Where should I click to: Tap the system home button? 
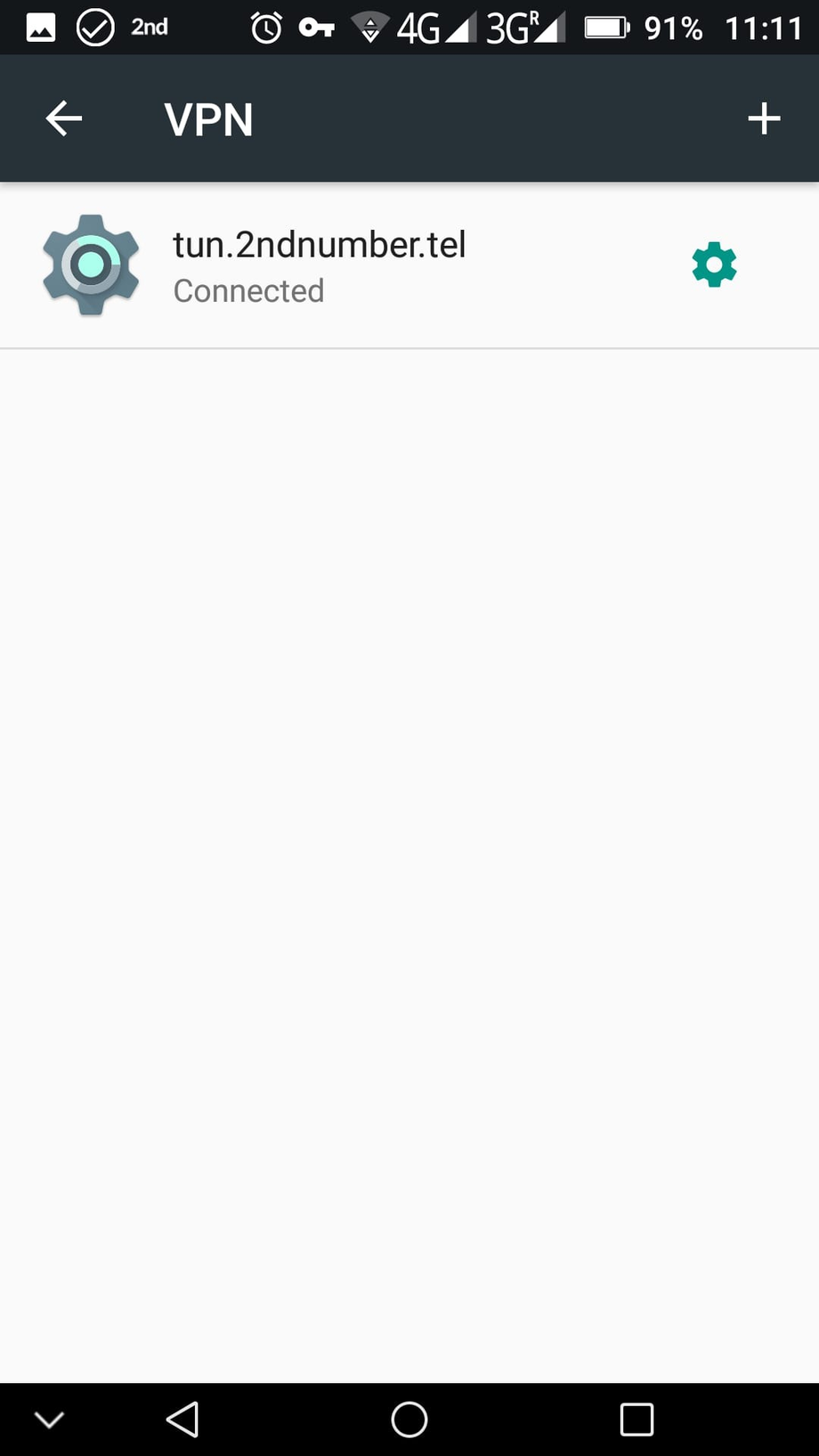point(409,1419)
